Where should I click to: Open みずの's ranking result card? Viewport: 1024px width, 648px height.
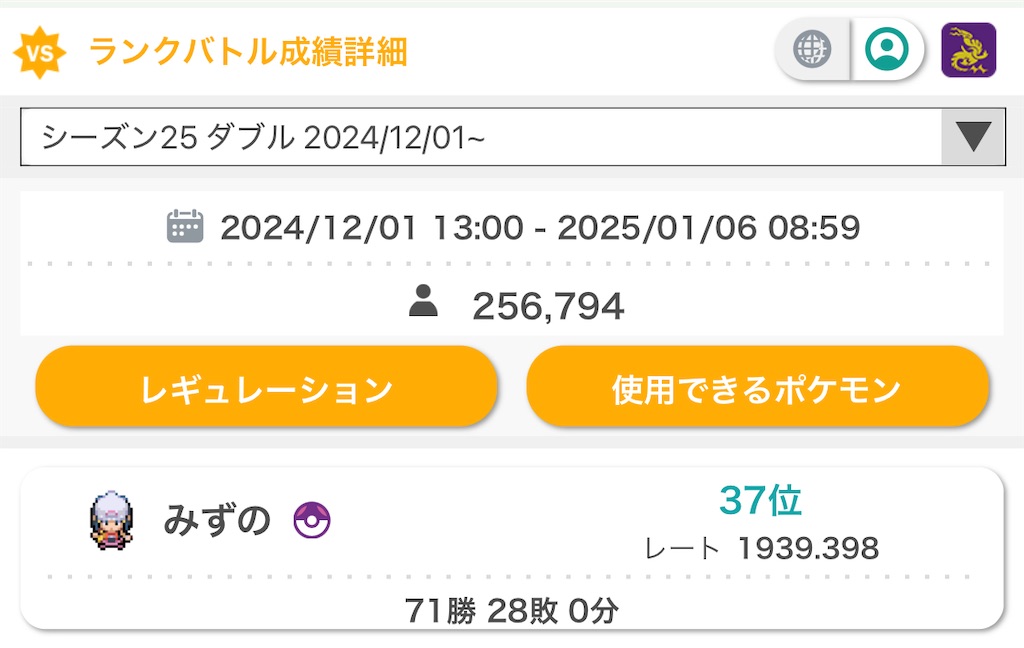coord(512,549)
